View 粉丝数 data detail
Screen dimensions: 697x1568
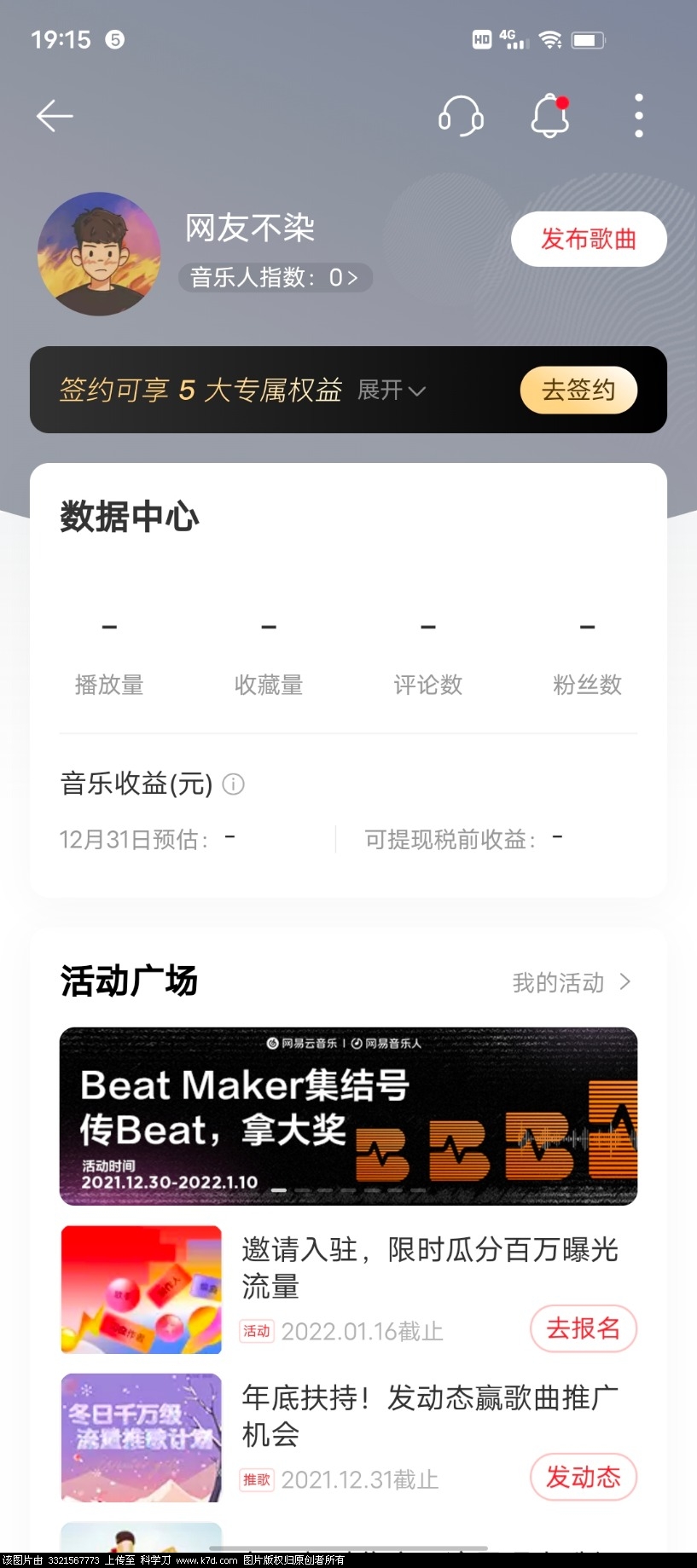coord(587,657)
